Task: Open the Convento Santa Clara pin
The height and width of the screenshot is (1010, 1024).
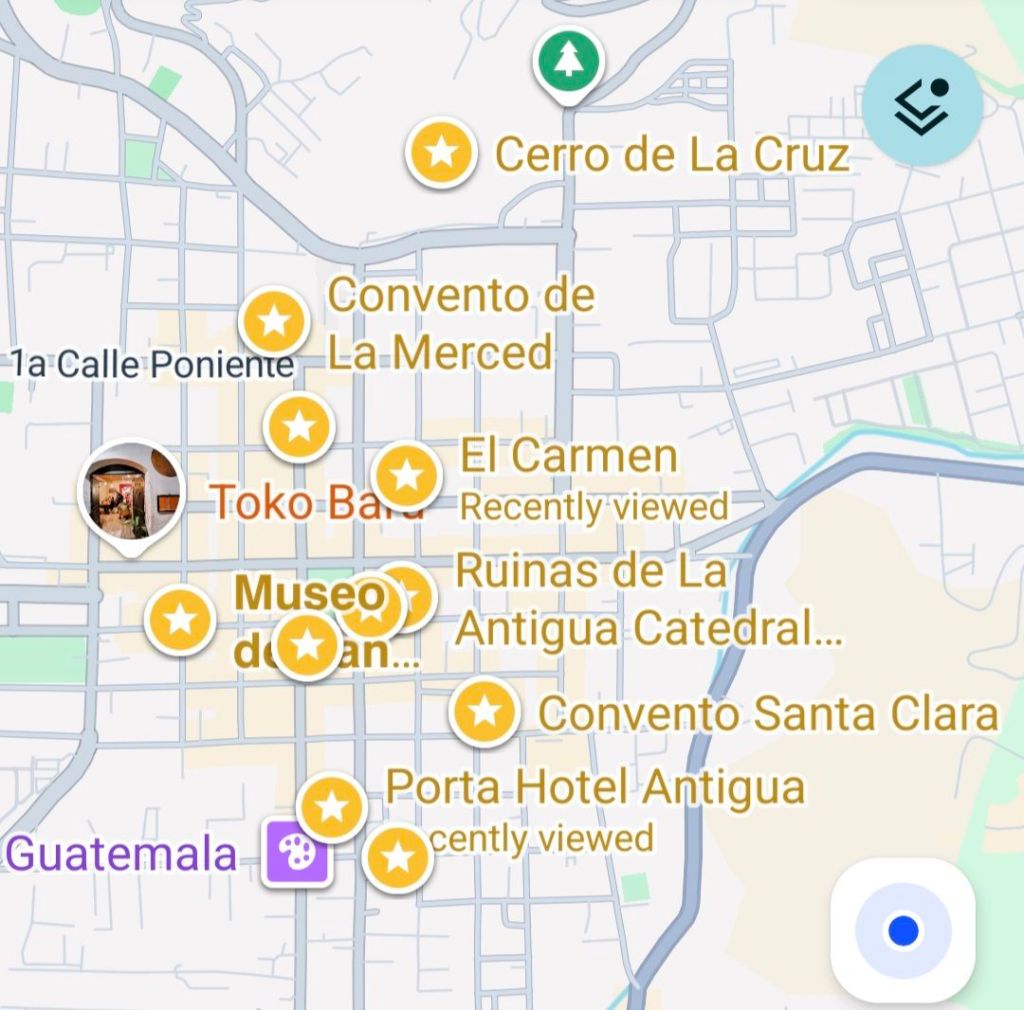Action: [484, 712]
